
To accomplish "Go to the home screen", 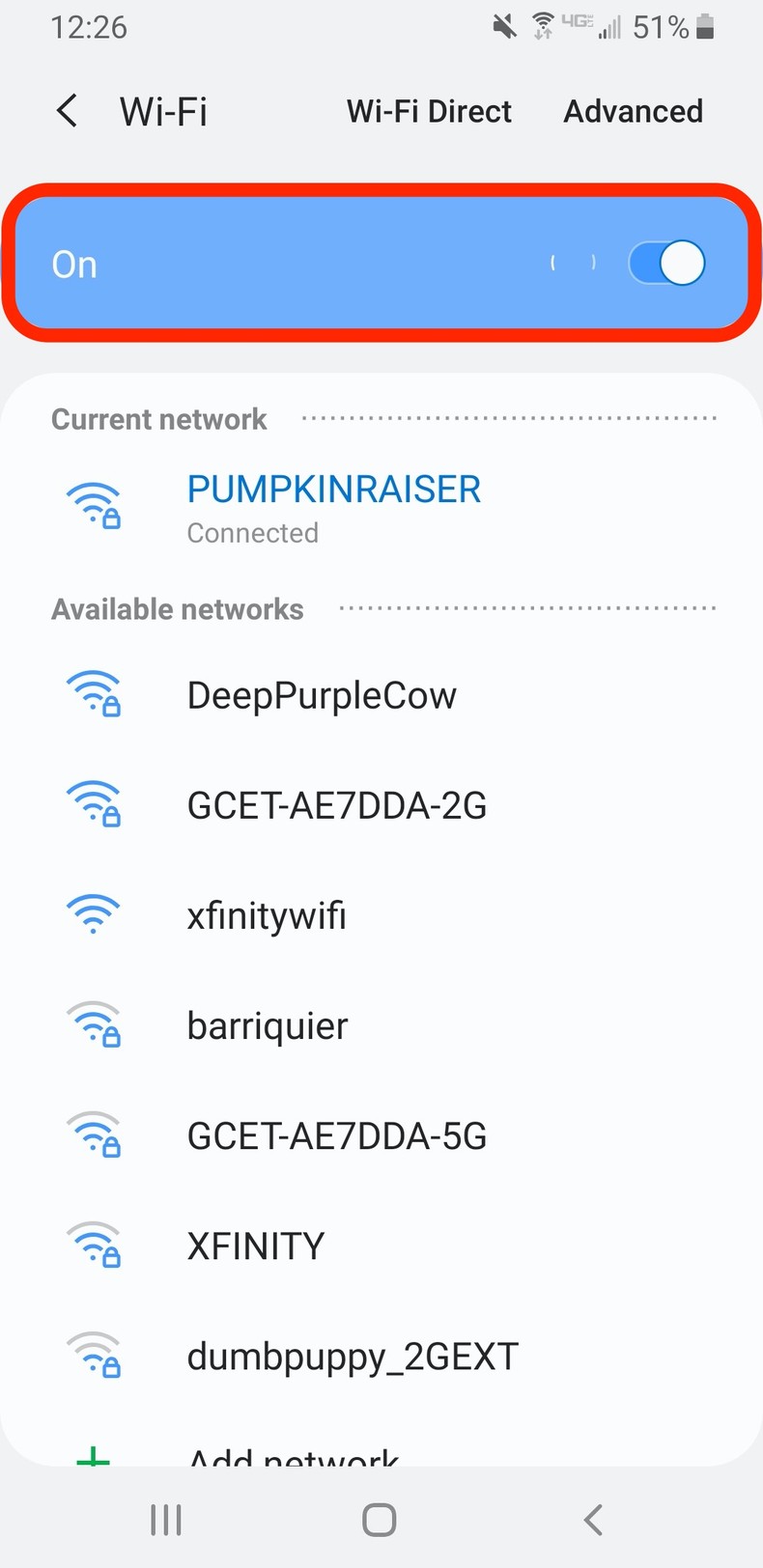I will click(380, 1520).
